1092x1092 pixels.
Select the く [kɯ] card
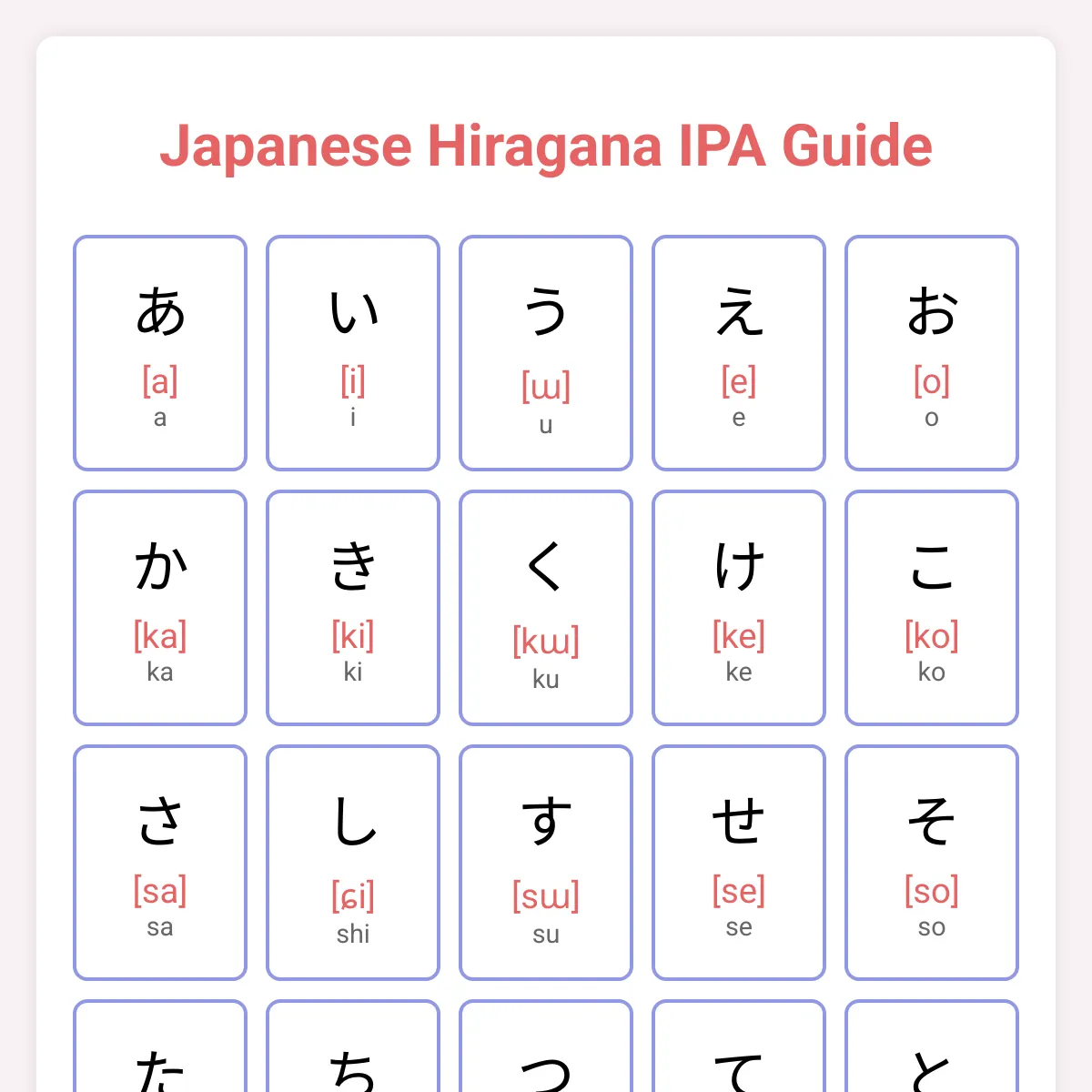546,608
